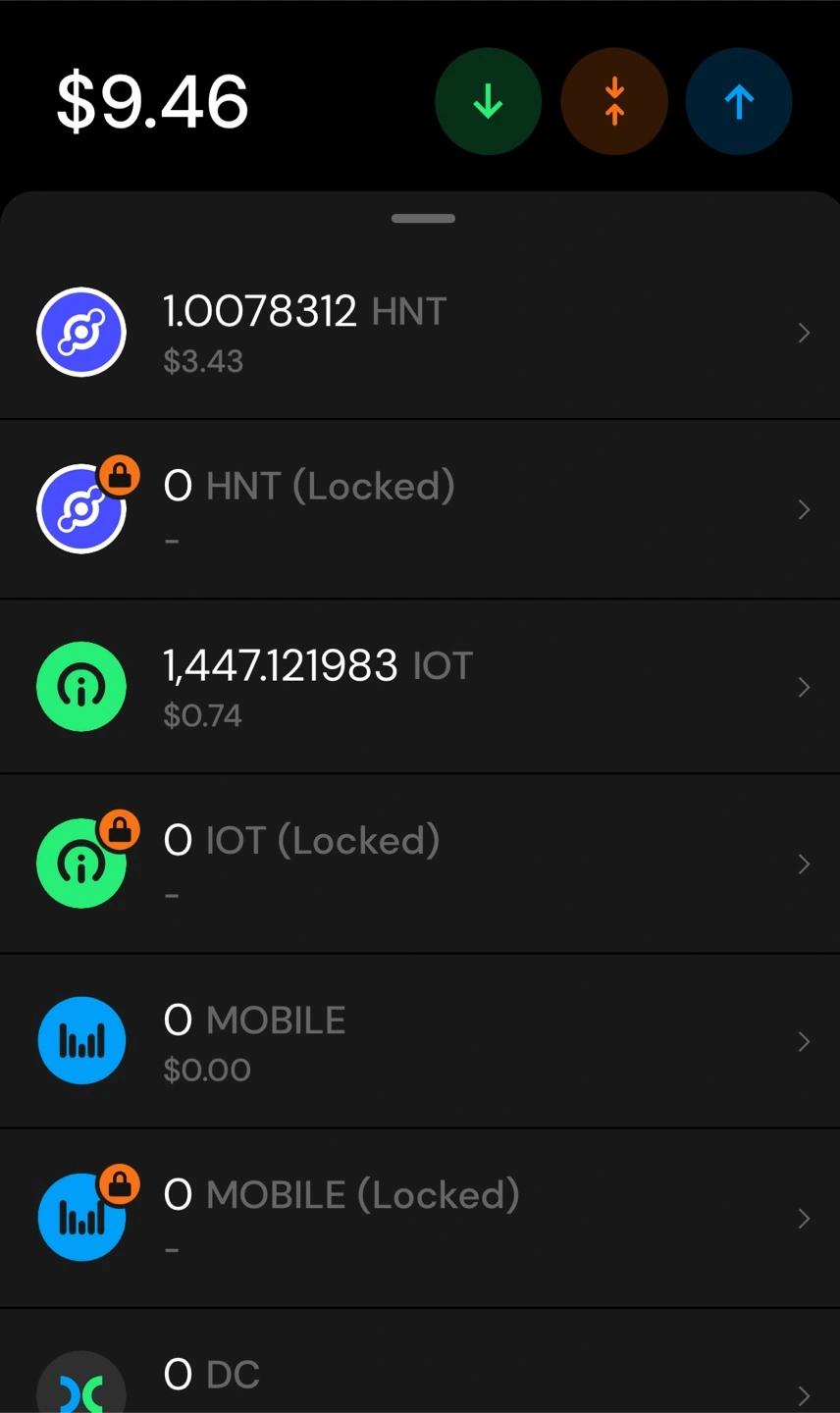Open the IOT (Locked) row

pyautogui.click(x=420, y=863)
